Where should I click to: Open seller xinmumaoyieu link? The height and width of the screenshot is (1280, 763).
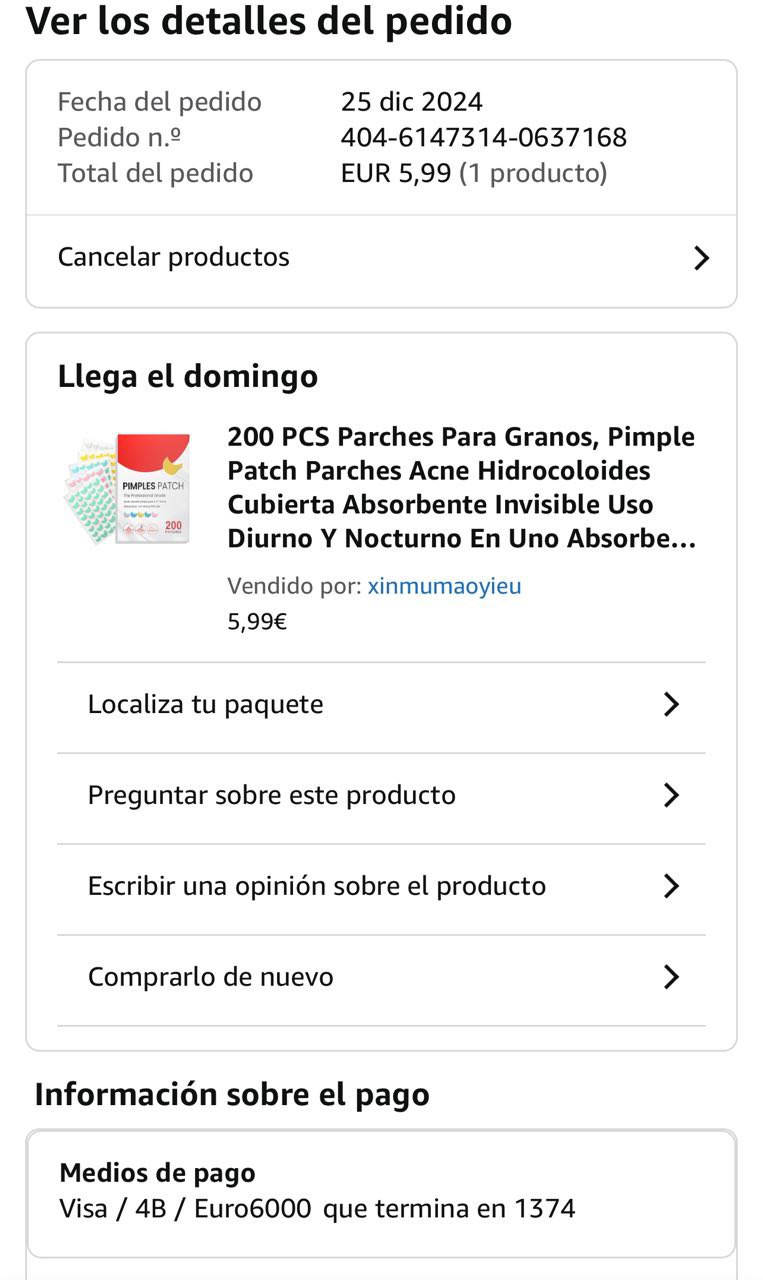(x=444, y=587)
